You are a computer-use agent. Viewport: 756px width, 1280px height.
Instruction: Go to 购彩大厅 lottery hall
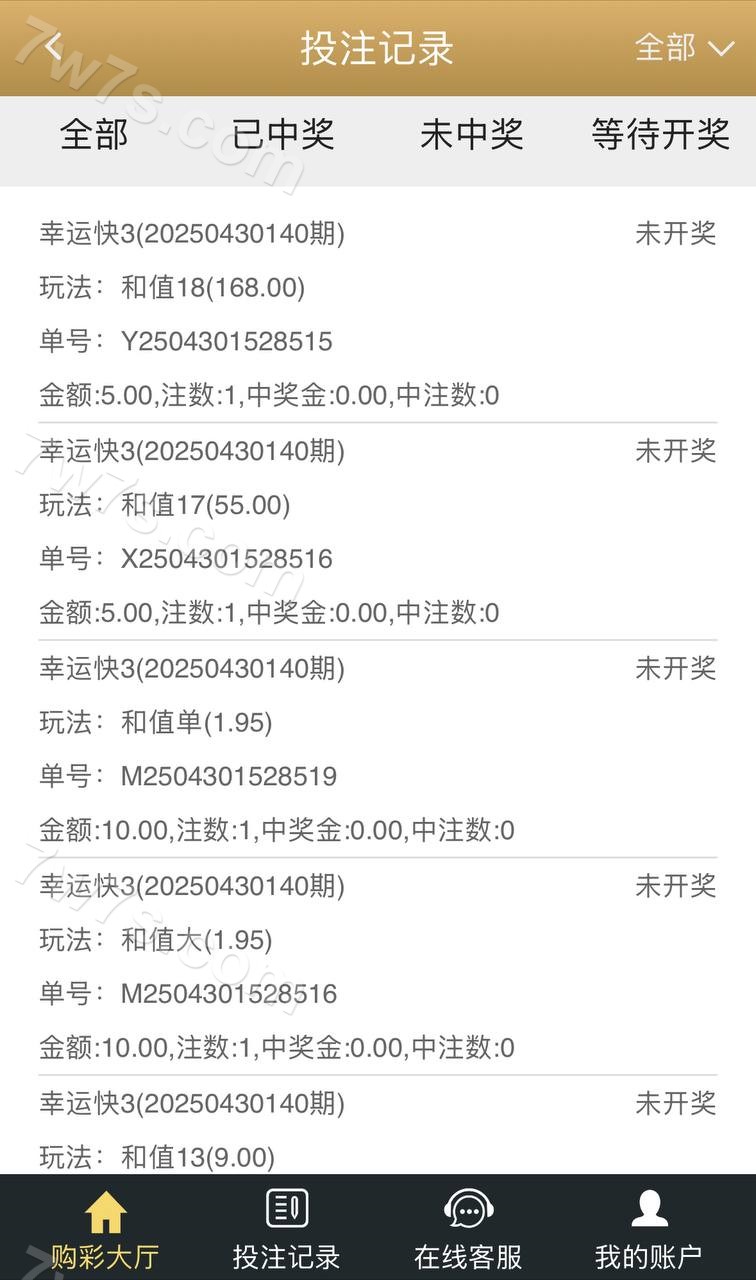pyautogui.click(x=104, y=1229)
